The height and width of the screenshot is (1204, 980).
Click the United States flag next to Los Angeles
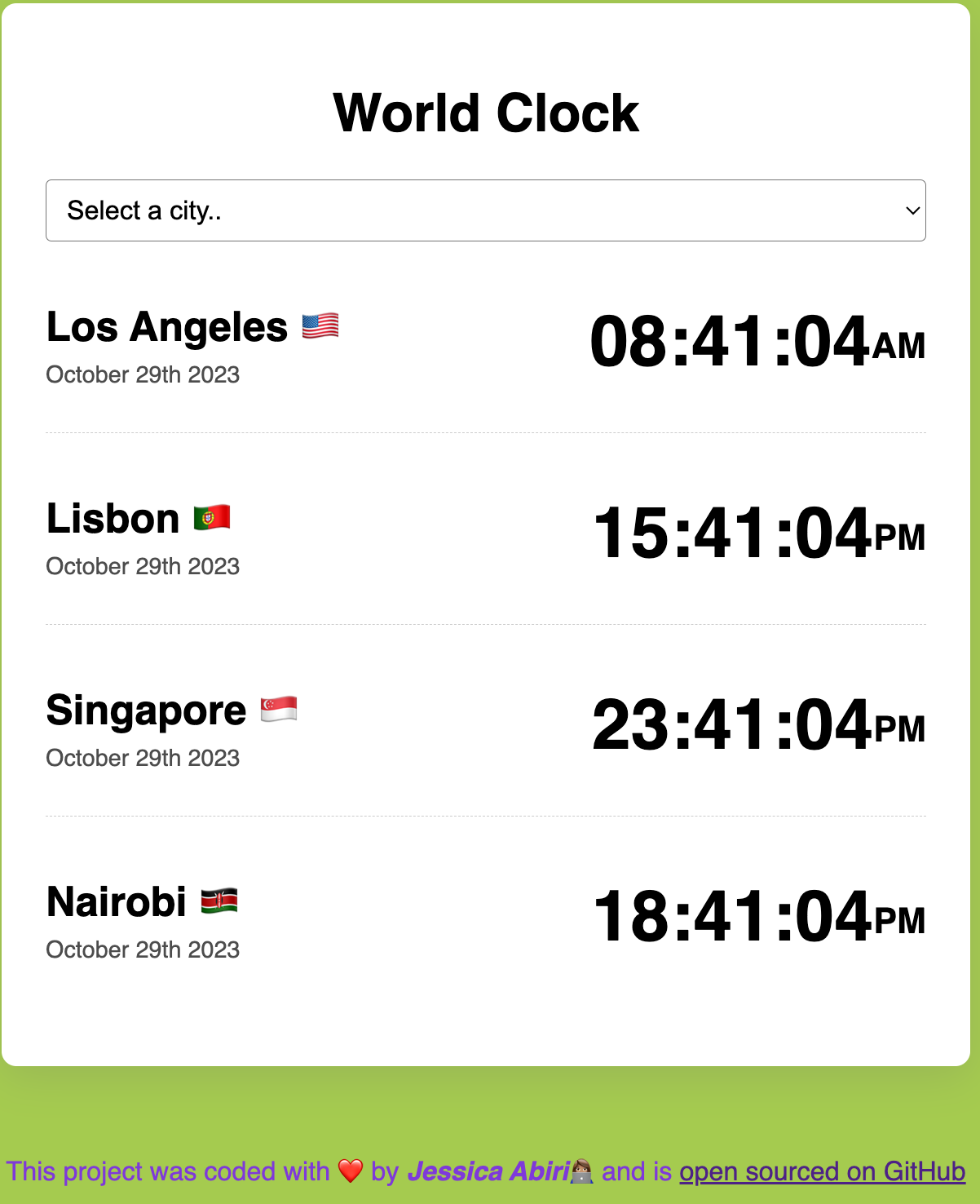coord(321,327)
